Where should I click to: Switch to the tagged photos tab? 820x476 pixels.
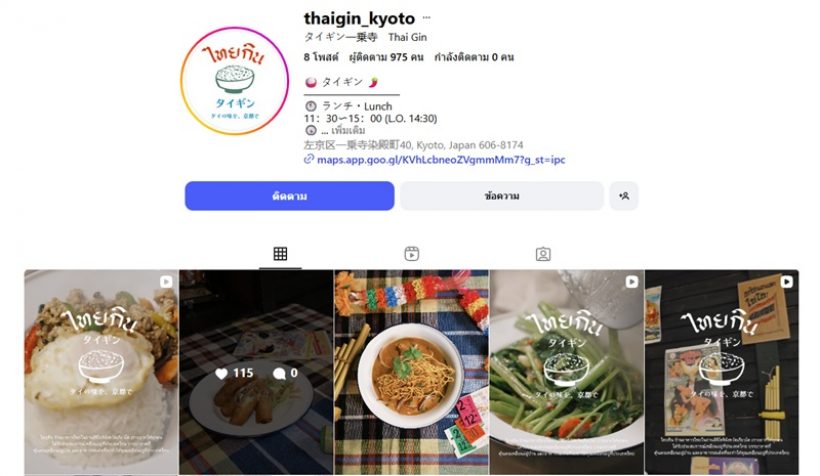[543, 254]
